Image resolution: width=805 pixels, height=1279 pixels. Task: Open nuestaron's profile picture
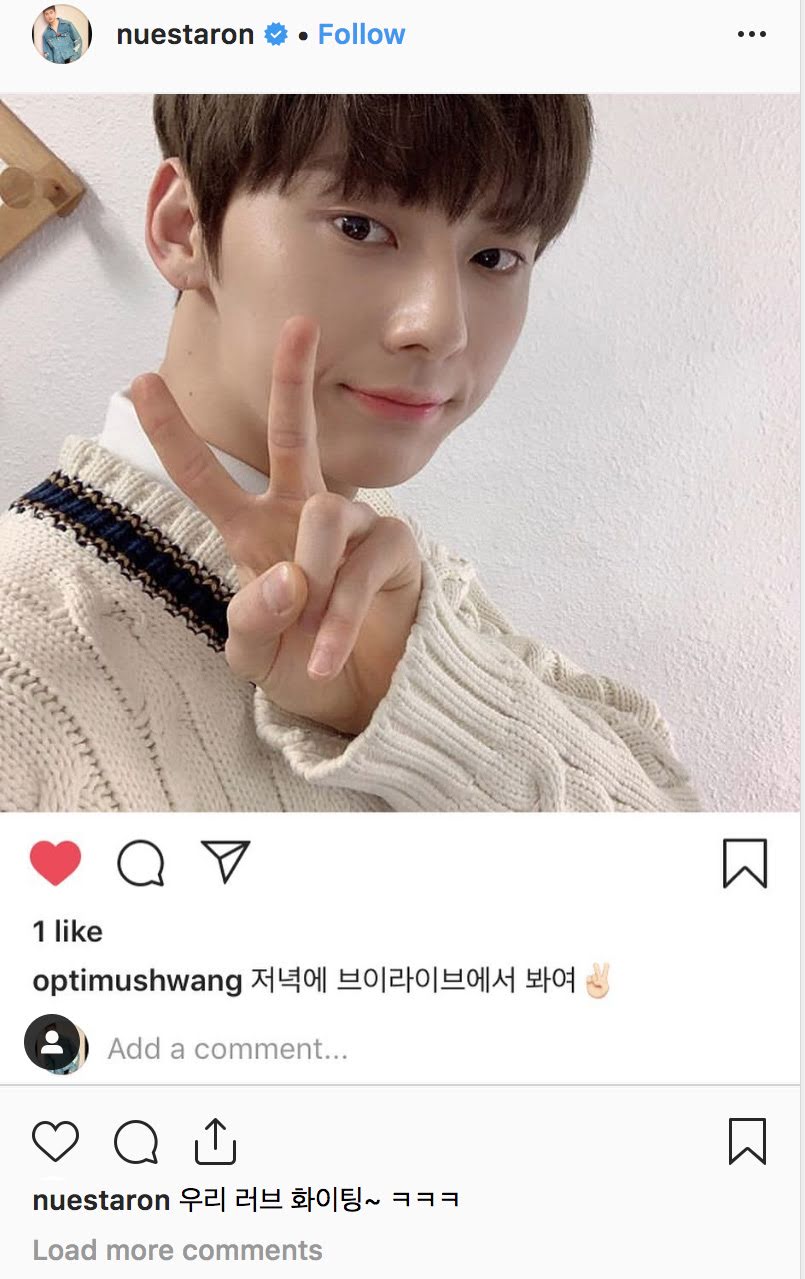[x=62, y=34]
